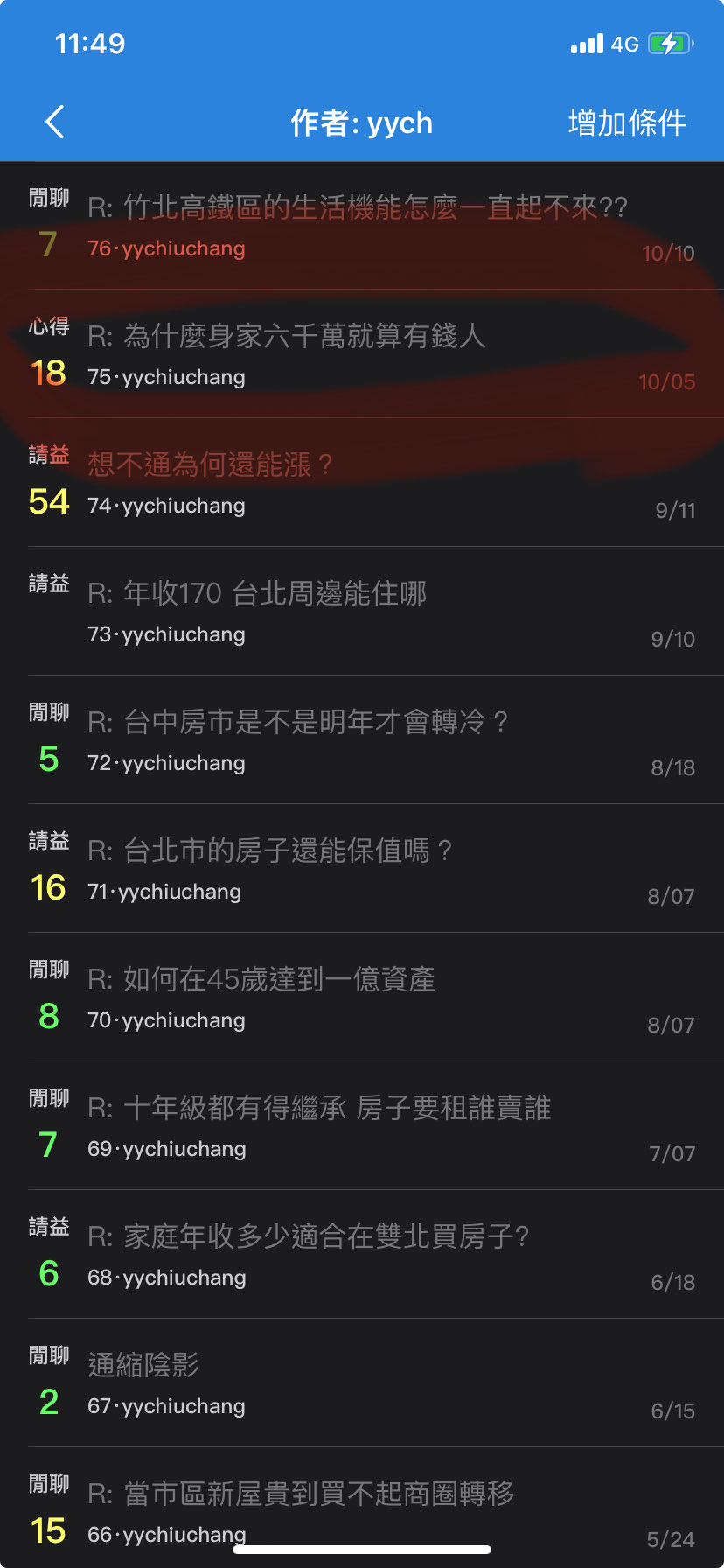Tap 增加條件 to add a filter
This screenshot has width=724, height=1568.
pyautogui.click(x=627, y=122)
